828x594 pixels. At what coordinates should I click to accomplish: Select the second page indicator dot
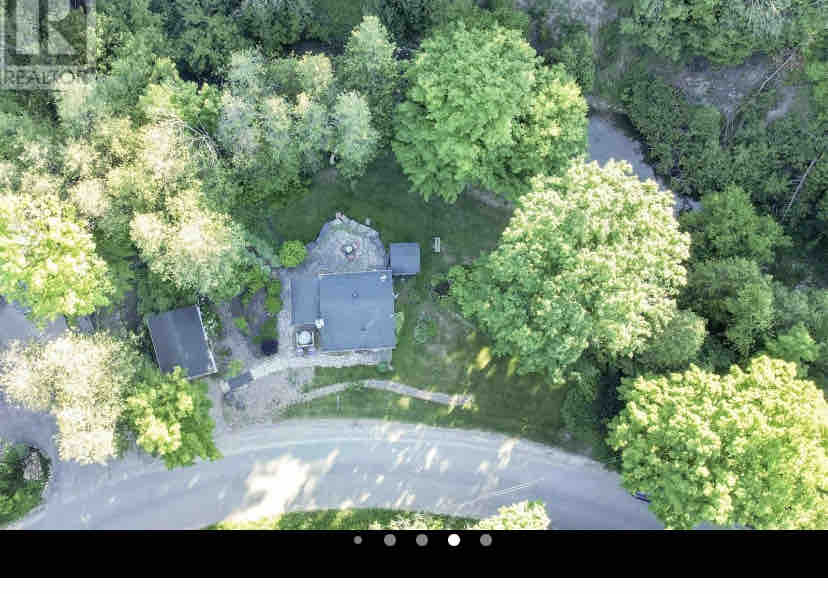390,540
